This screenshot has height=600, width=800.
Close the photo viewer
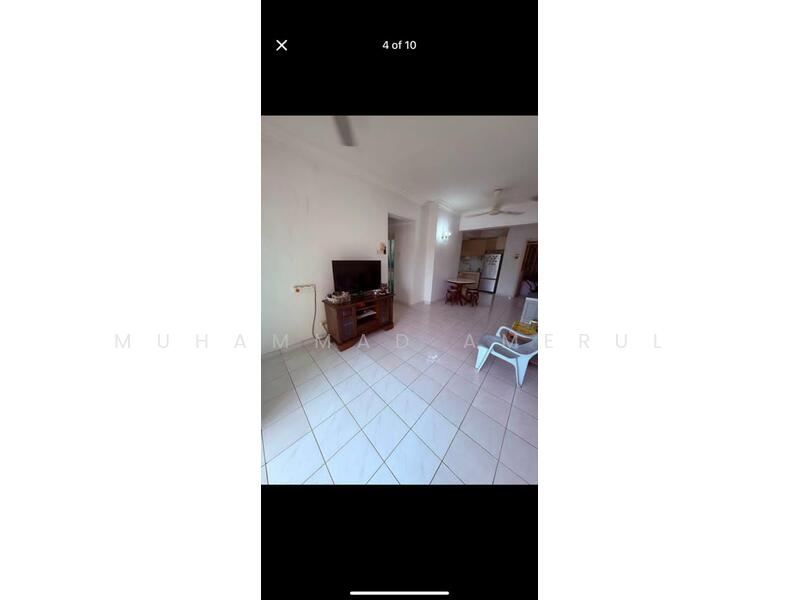(x=282, y=45)
